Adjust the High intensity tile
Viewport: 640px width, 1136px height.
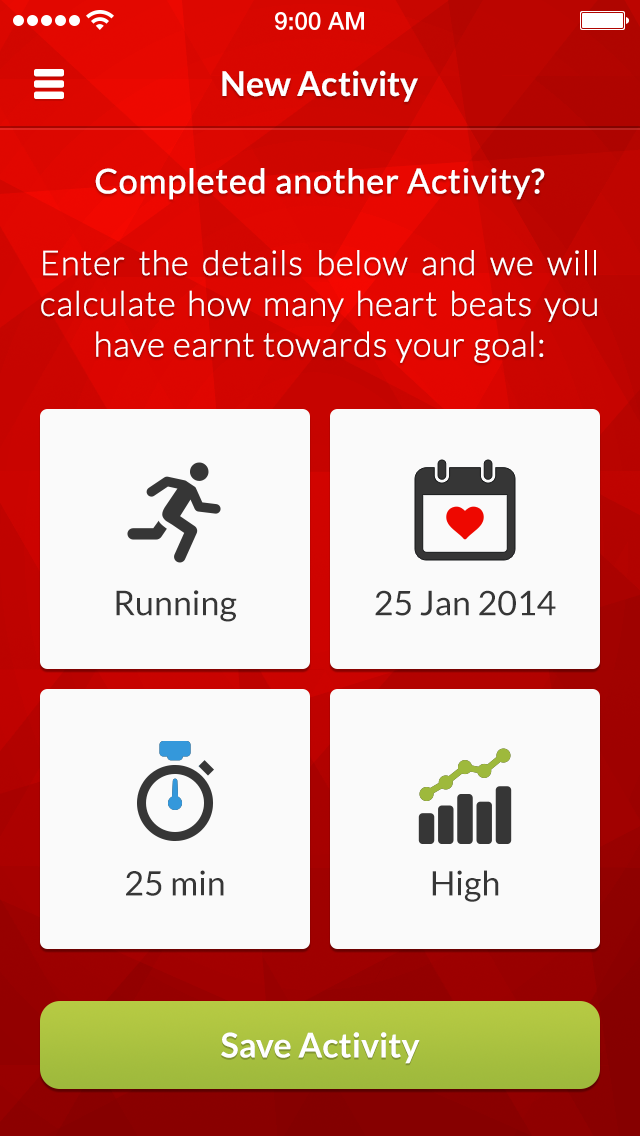click(x=465, y=819)
